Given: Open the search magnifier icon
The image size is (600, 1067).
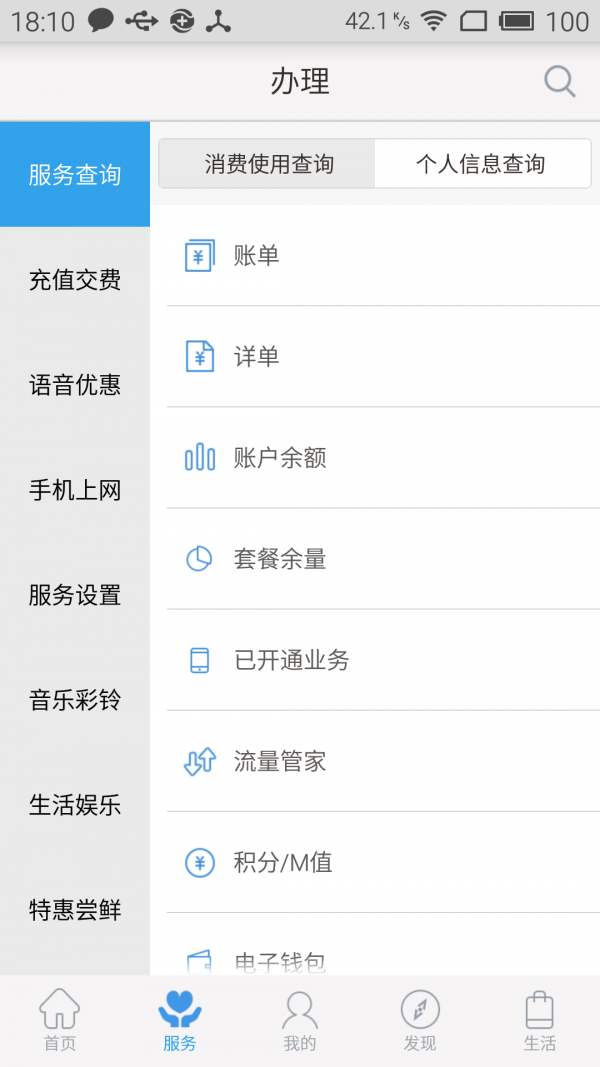Looking at the screenshot, I should coord(560,82).
